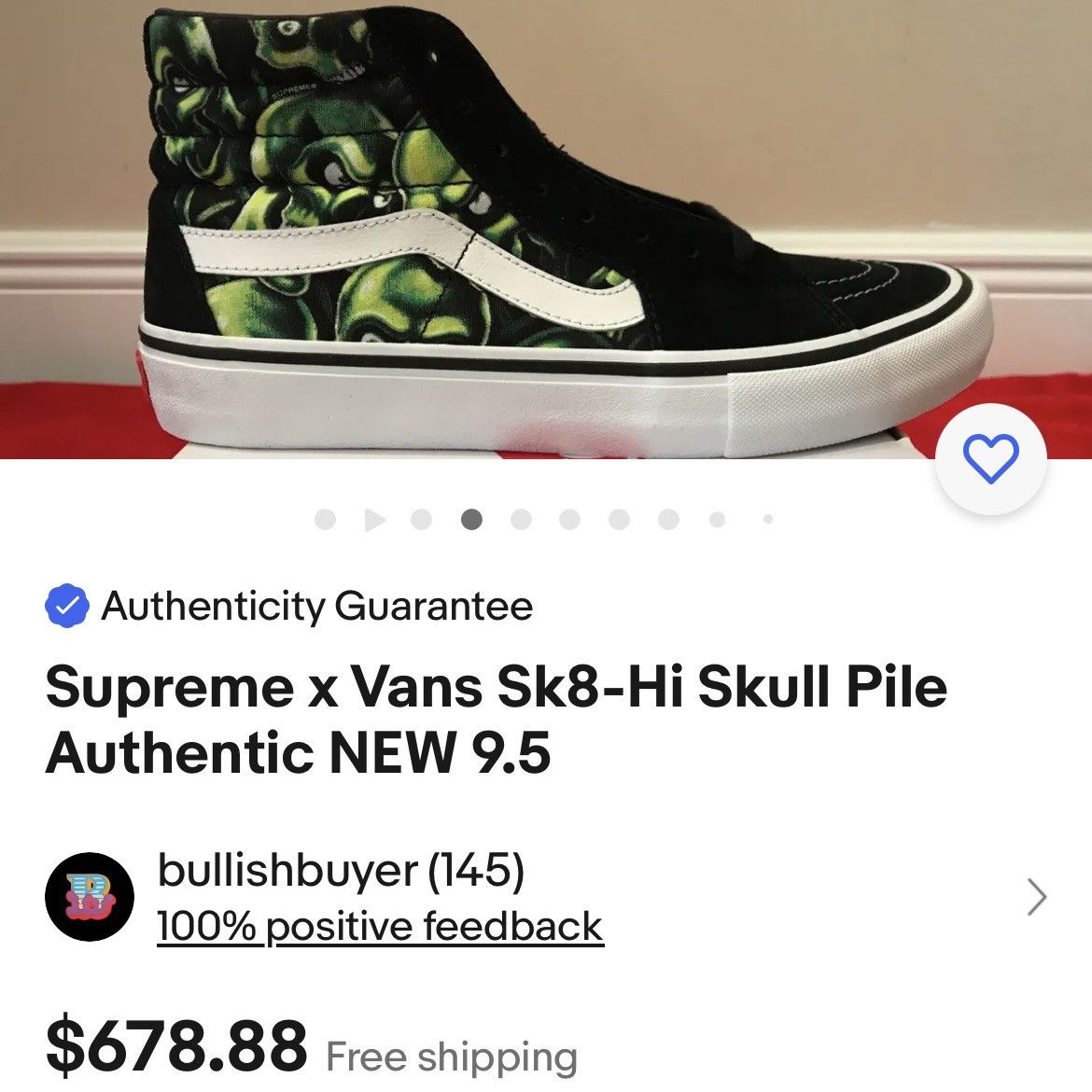Add this listing to your watchlist
The image size is (1092, 1092).
tap(989, 459)
